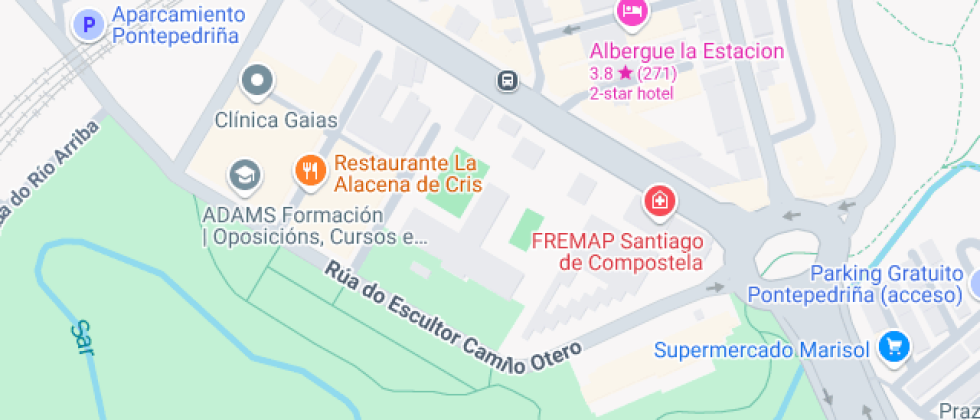Open the Aparcamiento Pontepedriña parking marker
980x420 pixels.
coord(88,25)
